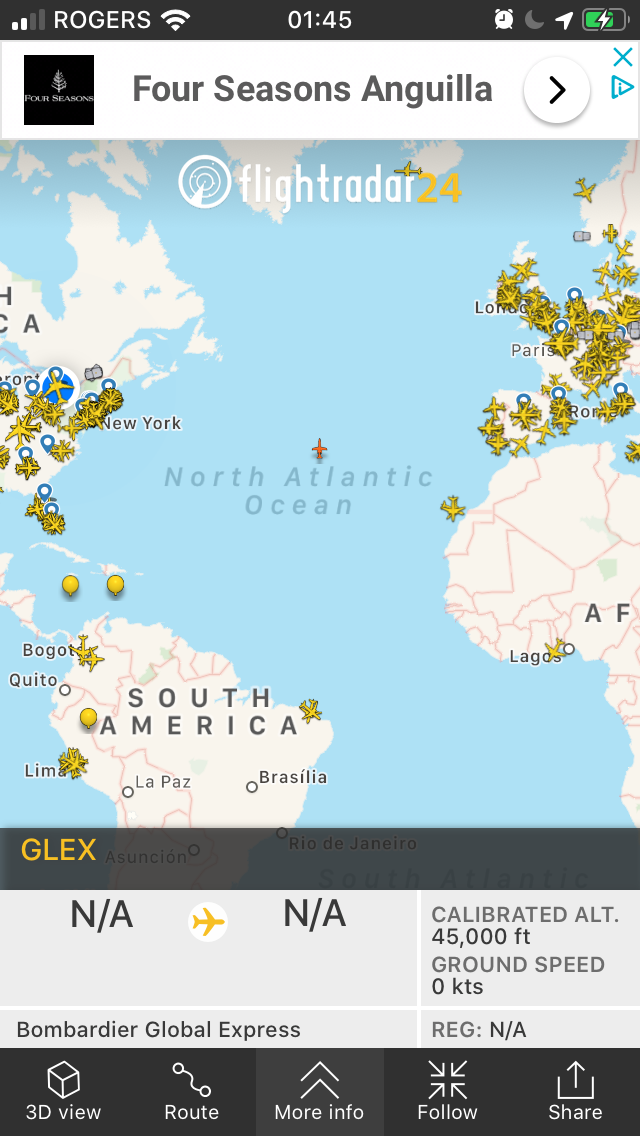Image resolution: width=640 pixels, height=1136 pixels.
Task: Select the aircraft northeast of Brasília
Action: pos(310,711)
